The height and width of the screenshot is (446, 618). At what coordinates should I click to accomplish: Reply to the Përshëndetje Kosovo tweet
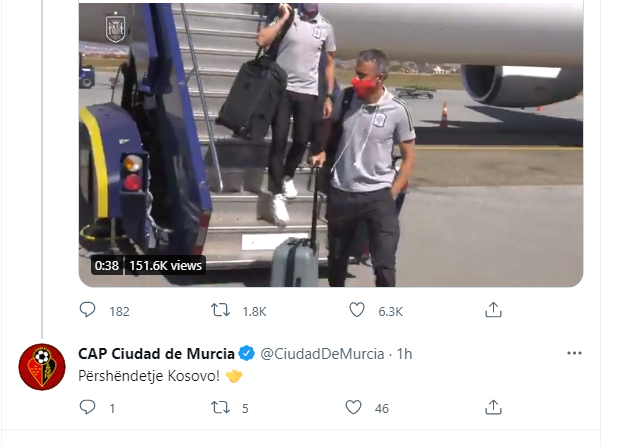[88, 407]
